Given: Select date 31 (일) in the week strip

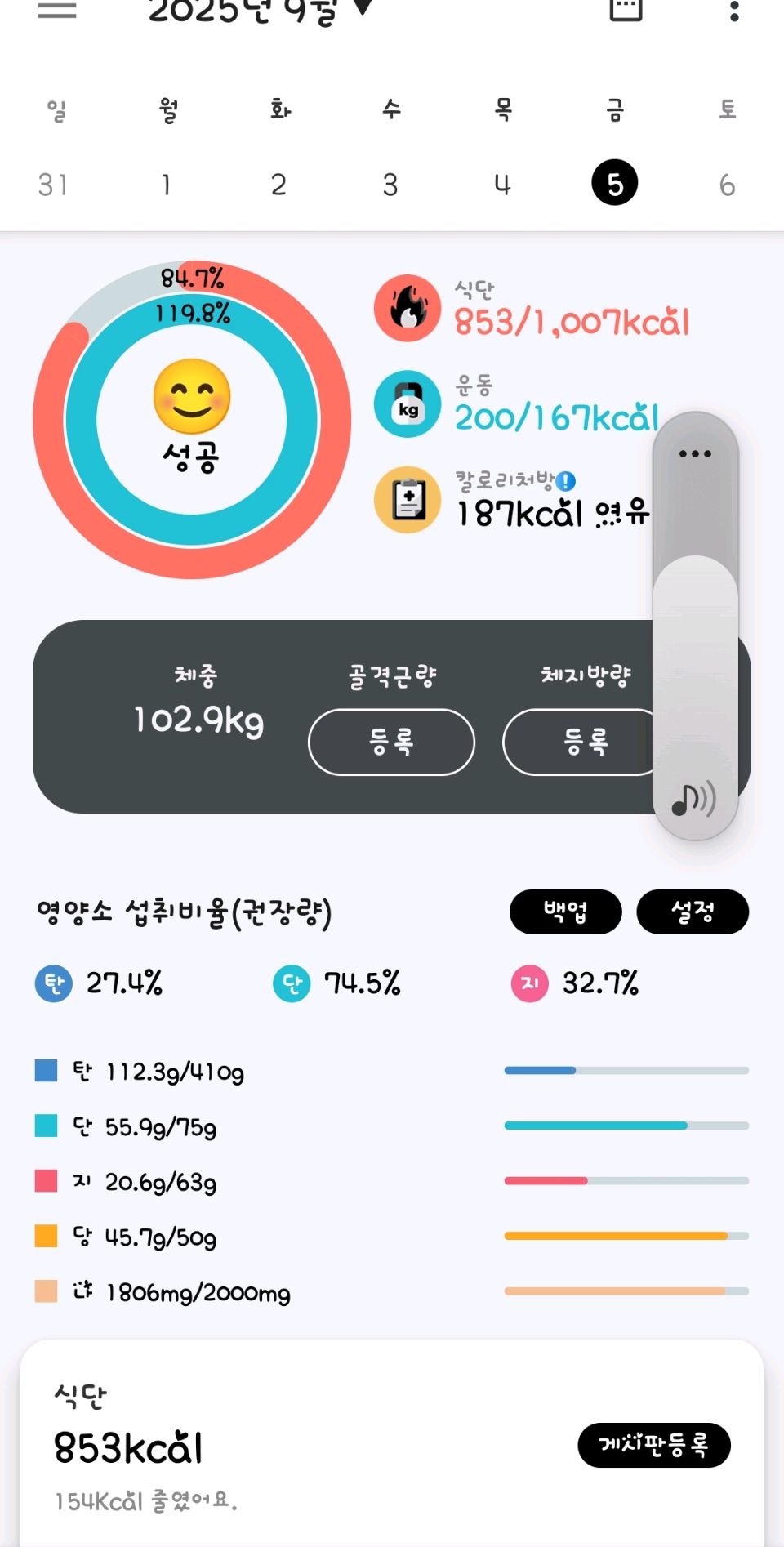Looking at the screenshot, I should click(54, 185).
